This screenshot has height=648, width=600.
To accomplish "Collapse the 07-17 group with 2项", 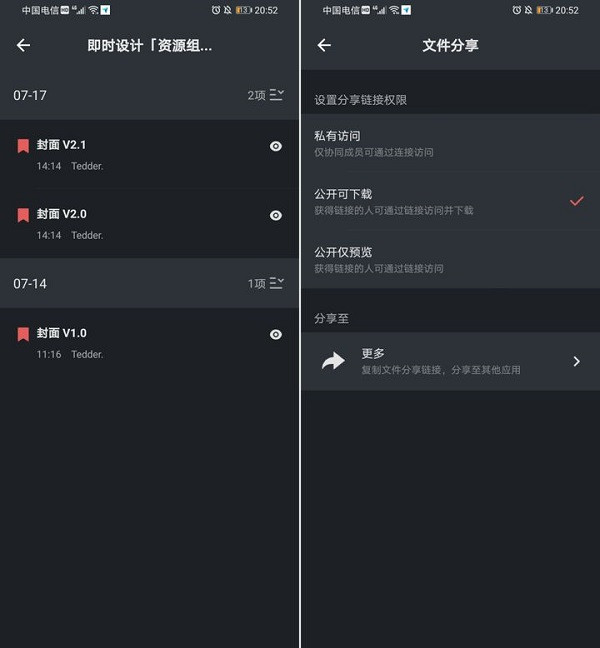I will coord(276,95).
